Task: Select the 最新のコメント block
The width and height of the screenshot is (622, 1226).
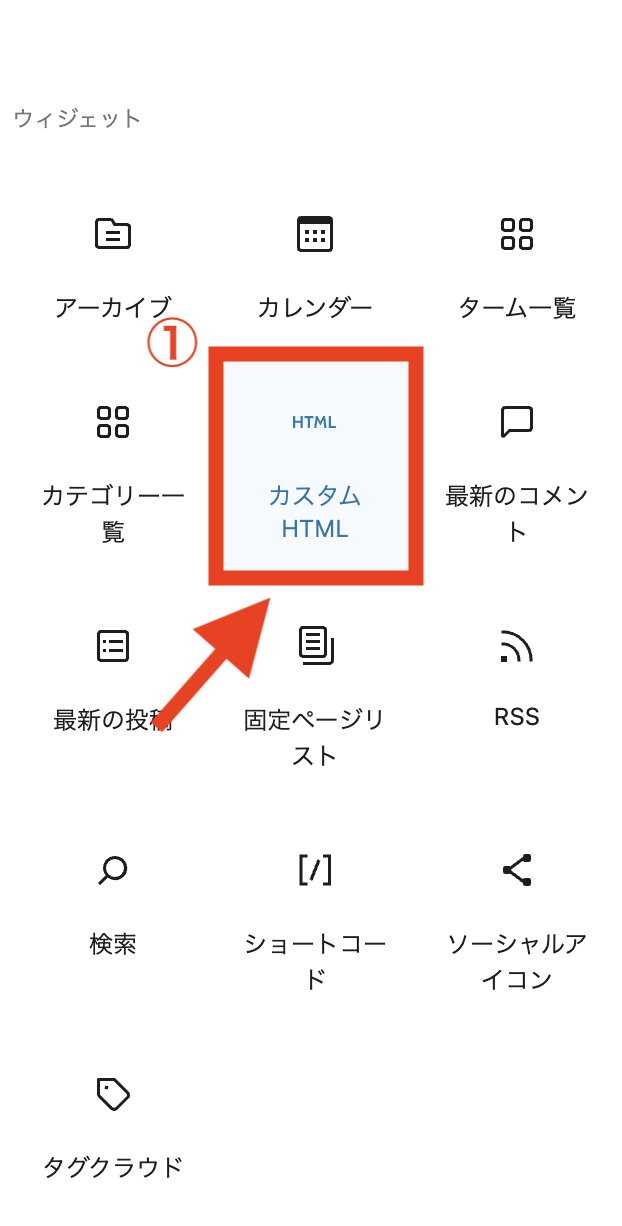Action: (517, 470)
